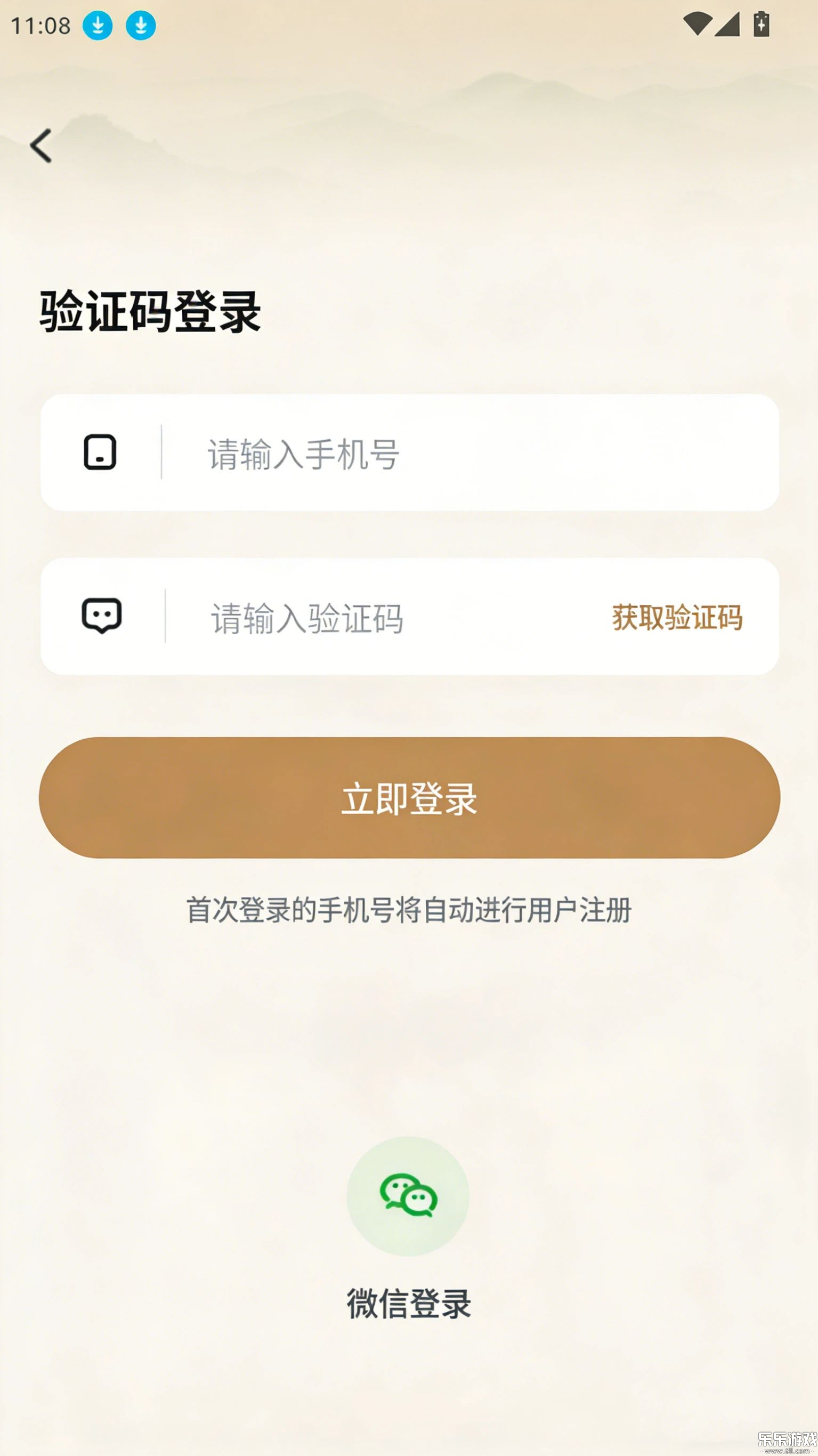Go back using the top-left arrow
Viewport: 818px width, 1456px height.
pos(41,146)
